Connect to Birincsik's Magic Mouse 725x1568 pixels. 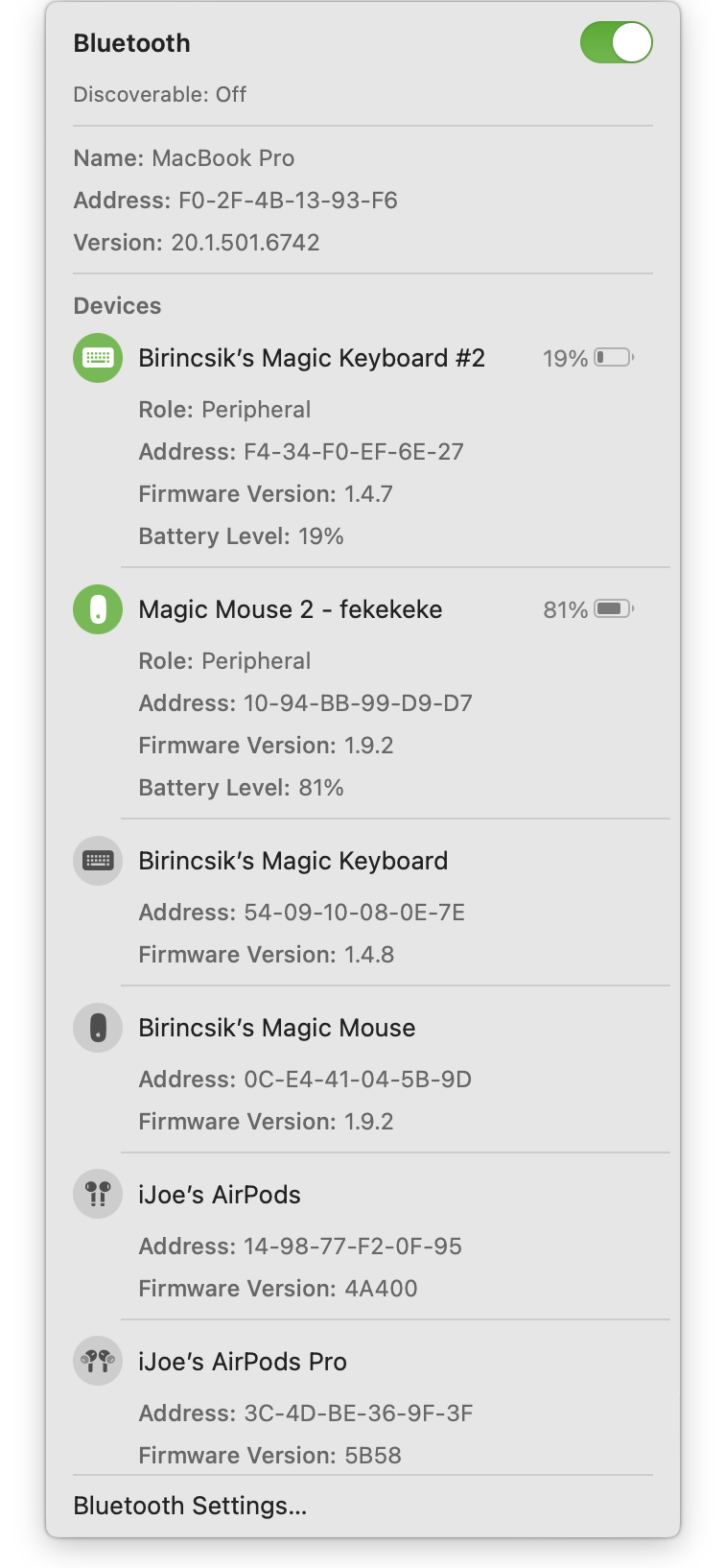point(362,1028)
